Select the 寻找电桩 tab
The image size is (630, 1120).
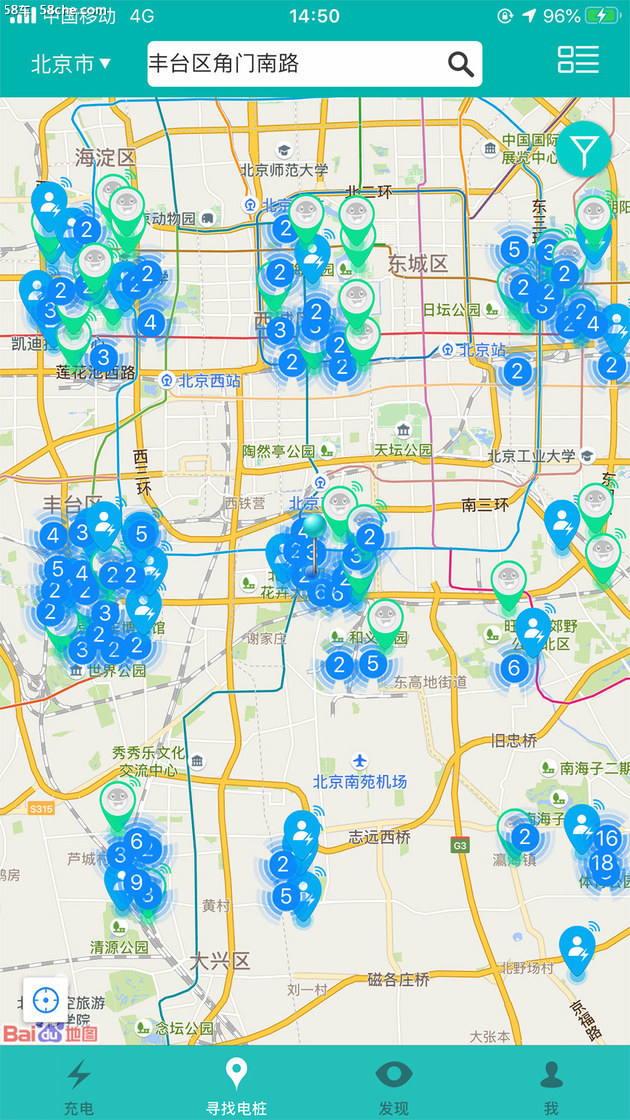tap(235, 1086)
